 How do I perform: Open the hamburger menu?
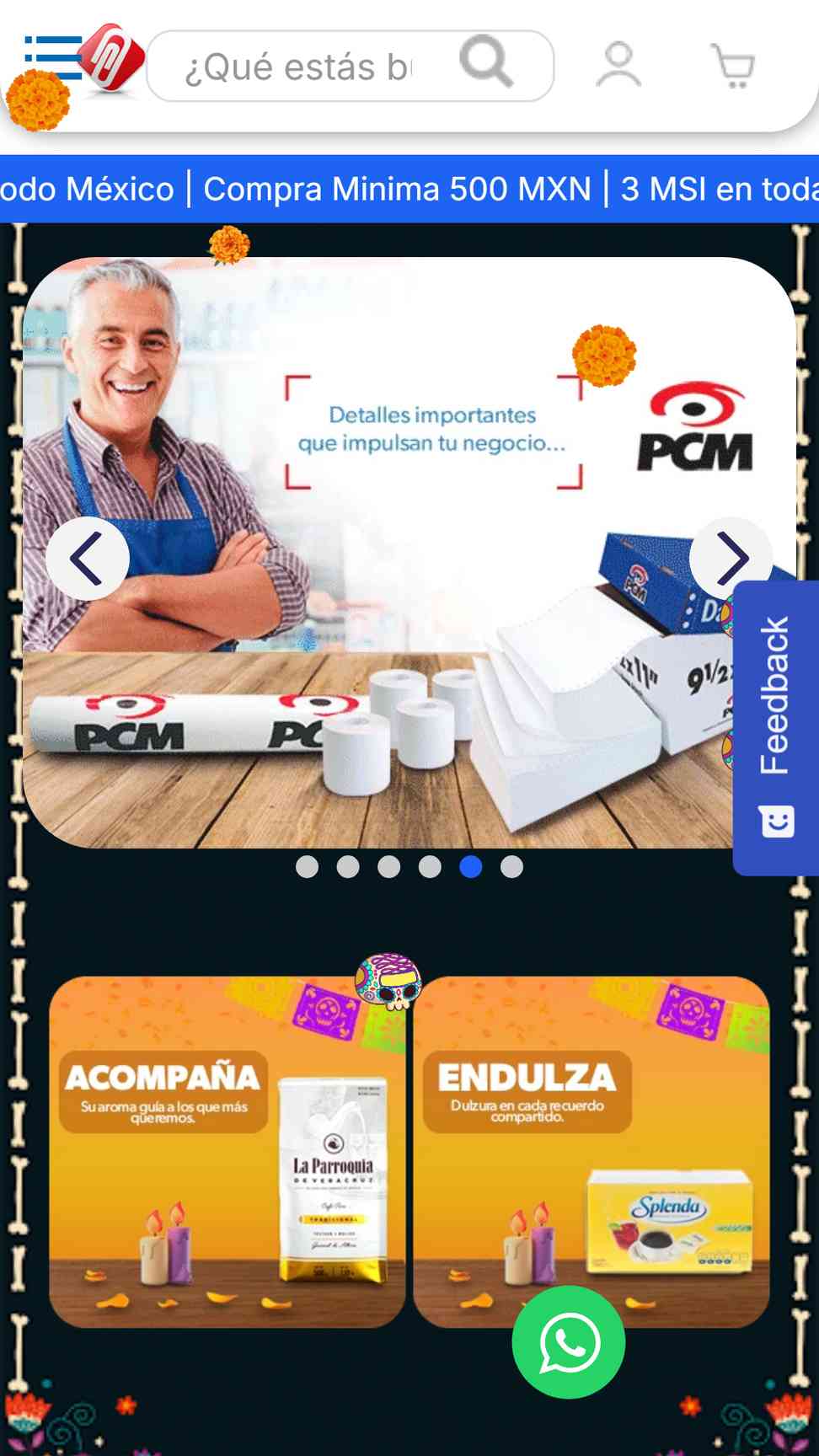click(x=53, y=57)
